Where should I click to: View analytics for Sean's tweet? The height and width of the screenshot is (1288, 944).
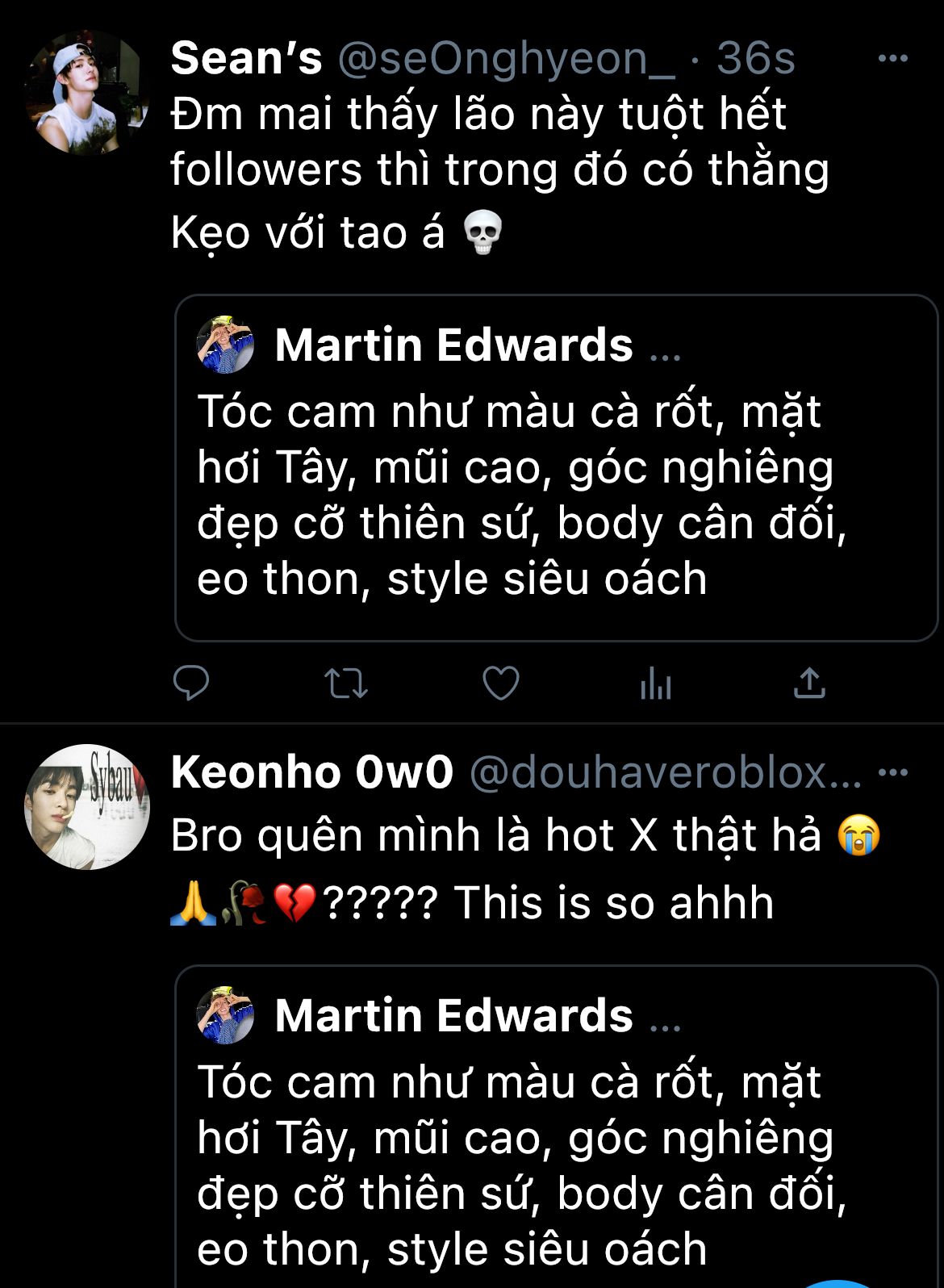point(655,685)
